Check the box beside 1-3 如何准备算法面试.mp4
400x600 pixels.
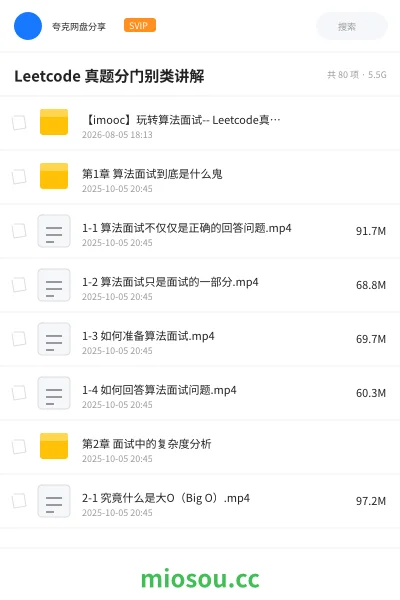pos(19,339)
